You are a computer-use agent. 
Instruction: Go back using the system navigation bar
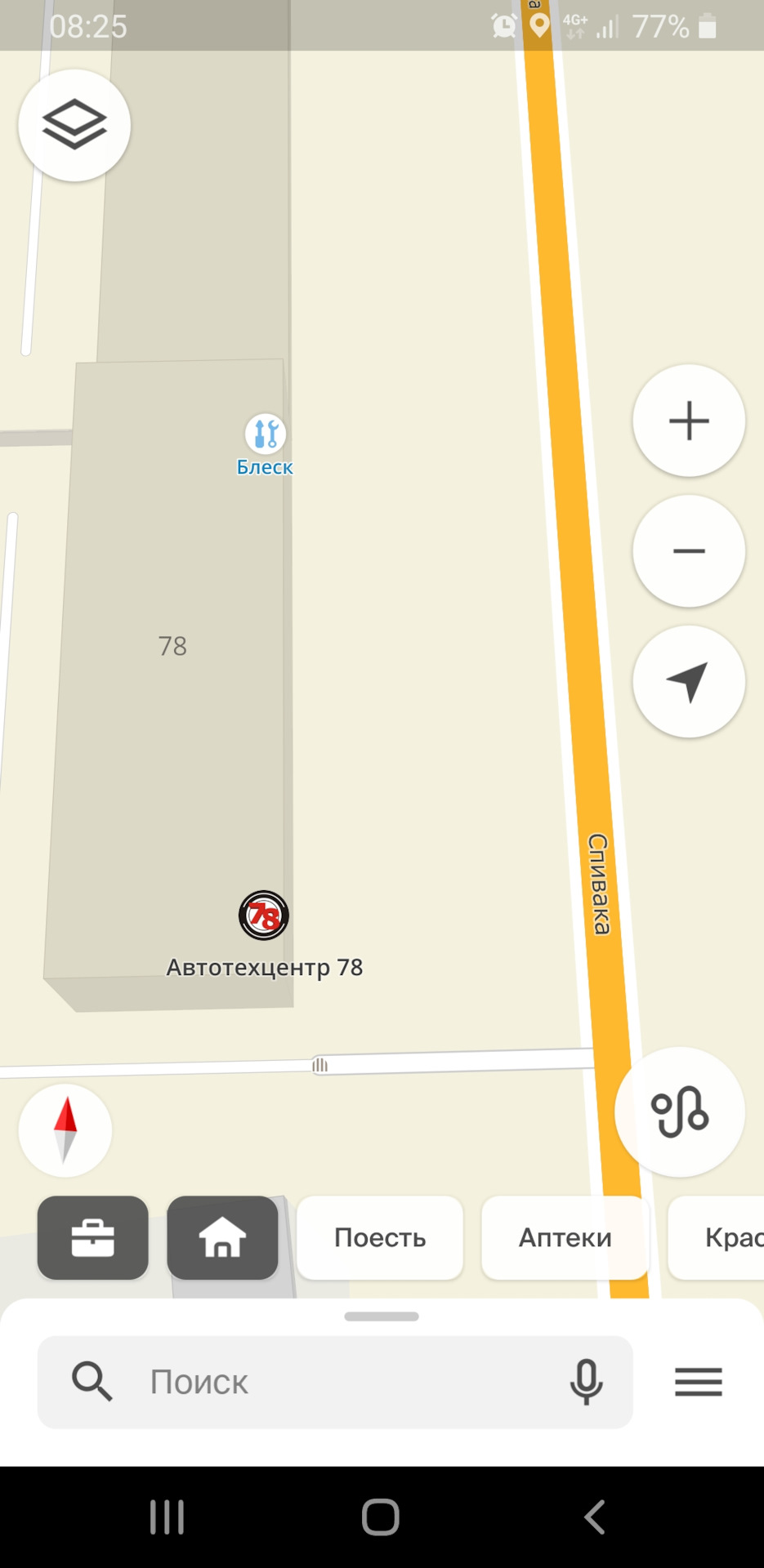595,1517
